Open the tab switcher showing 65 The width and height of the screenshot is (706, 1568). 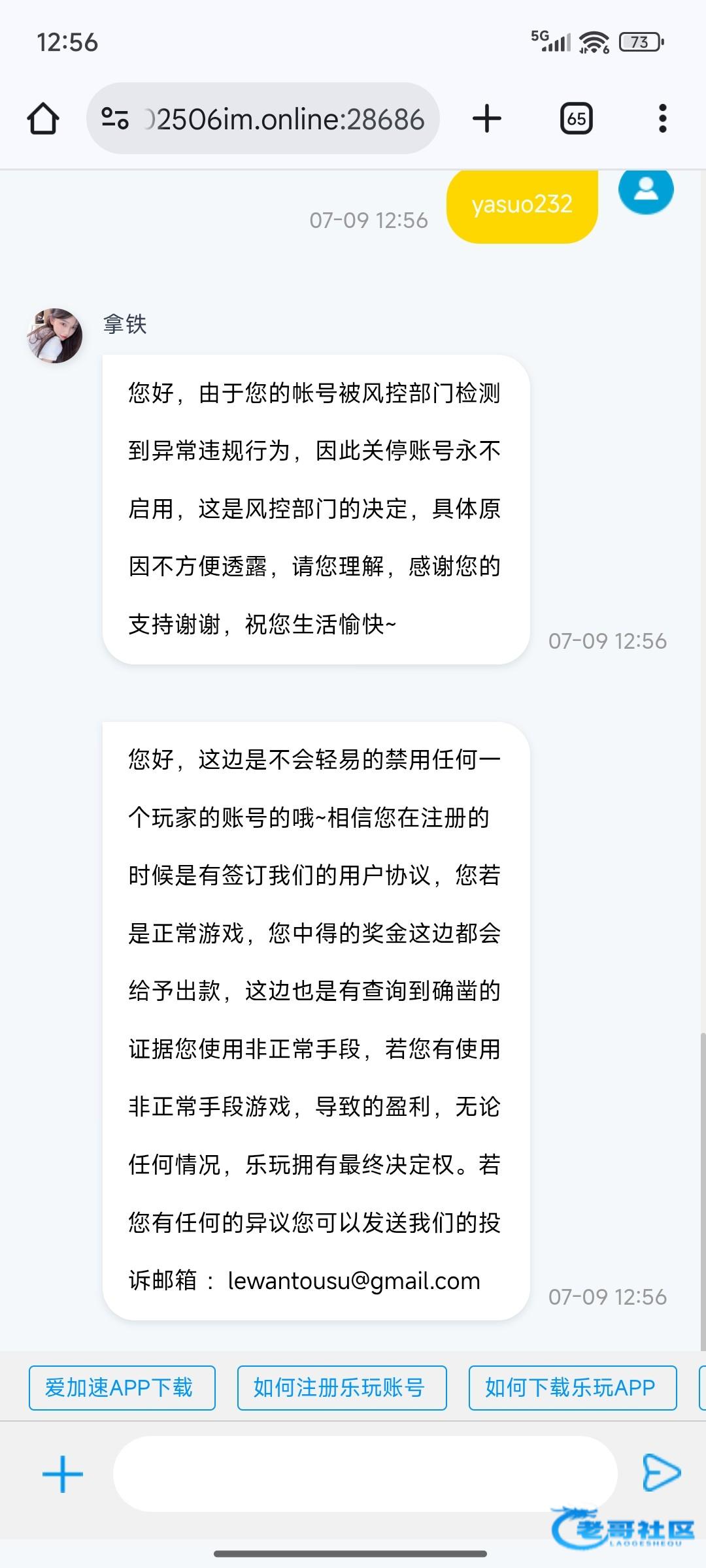(x=577, y=119)
